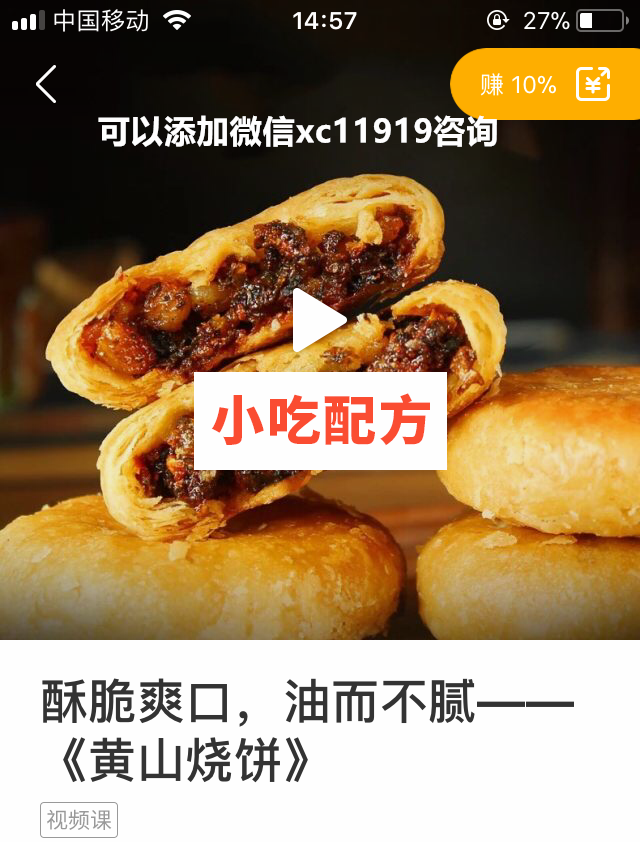
Task: Play the 黄山烧饼 video
Action: (319, 320)
